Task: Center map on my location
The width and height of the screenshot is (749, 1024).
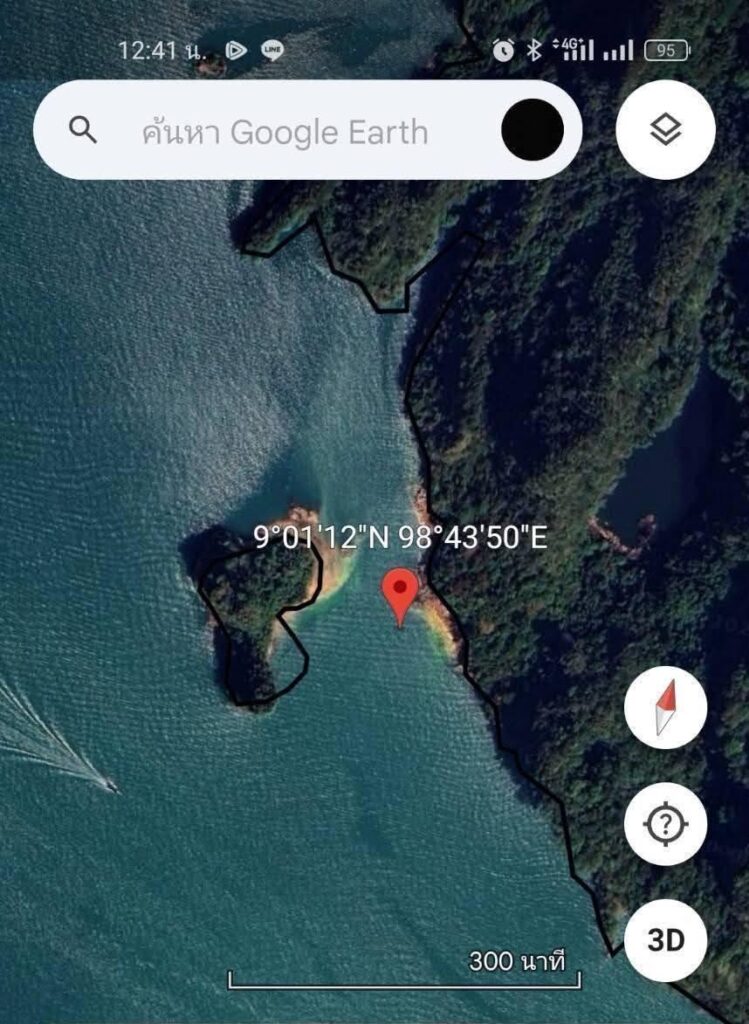Action: 665,825
